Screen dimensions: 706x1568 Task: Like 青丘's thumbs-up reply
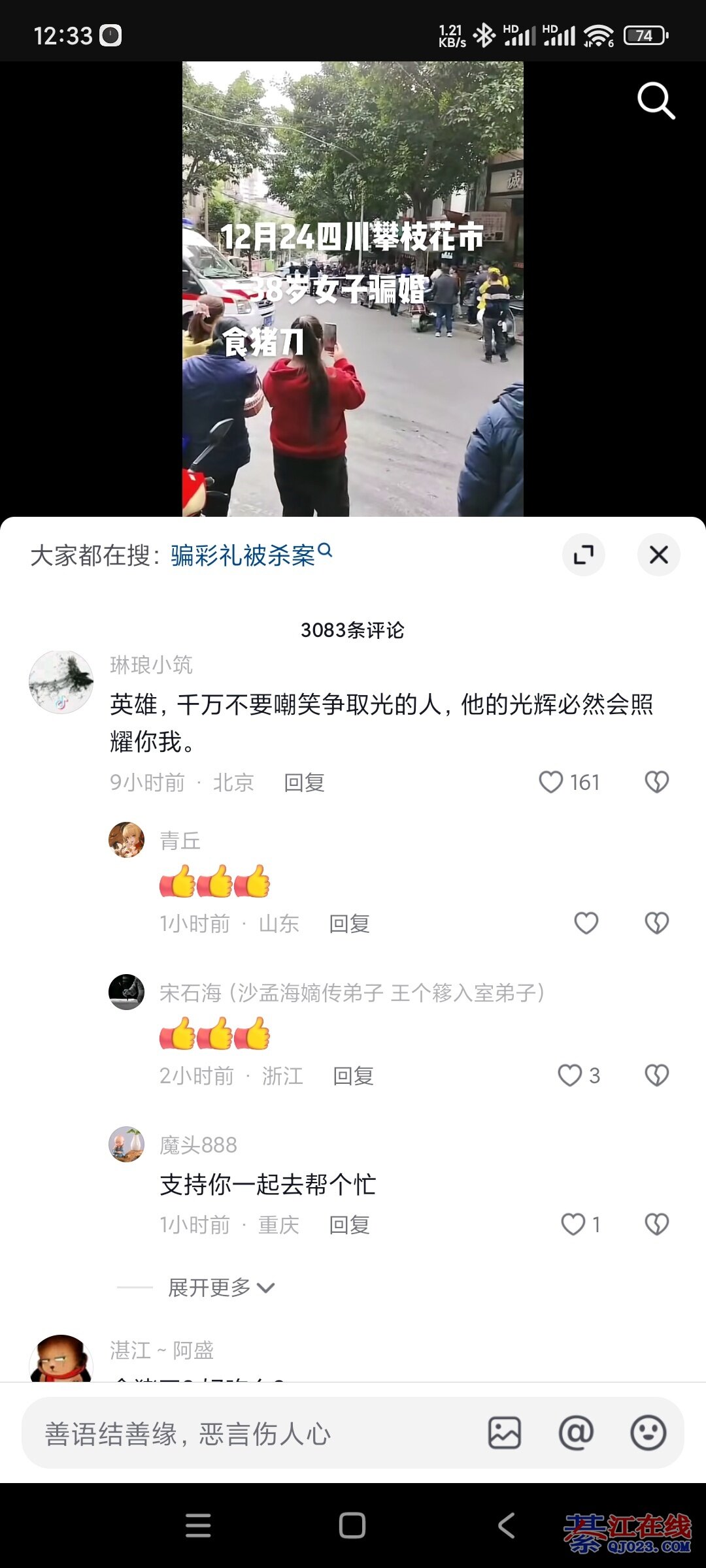[586, 923]
